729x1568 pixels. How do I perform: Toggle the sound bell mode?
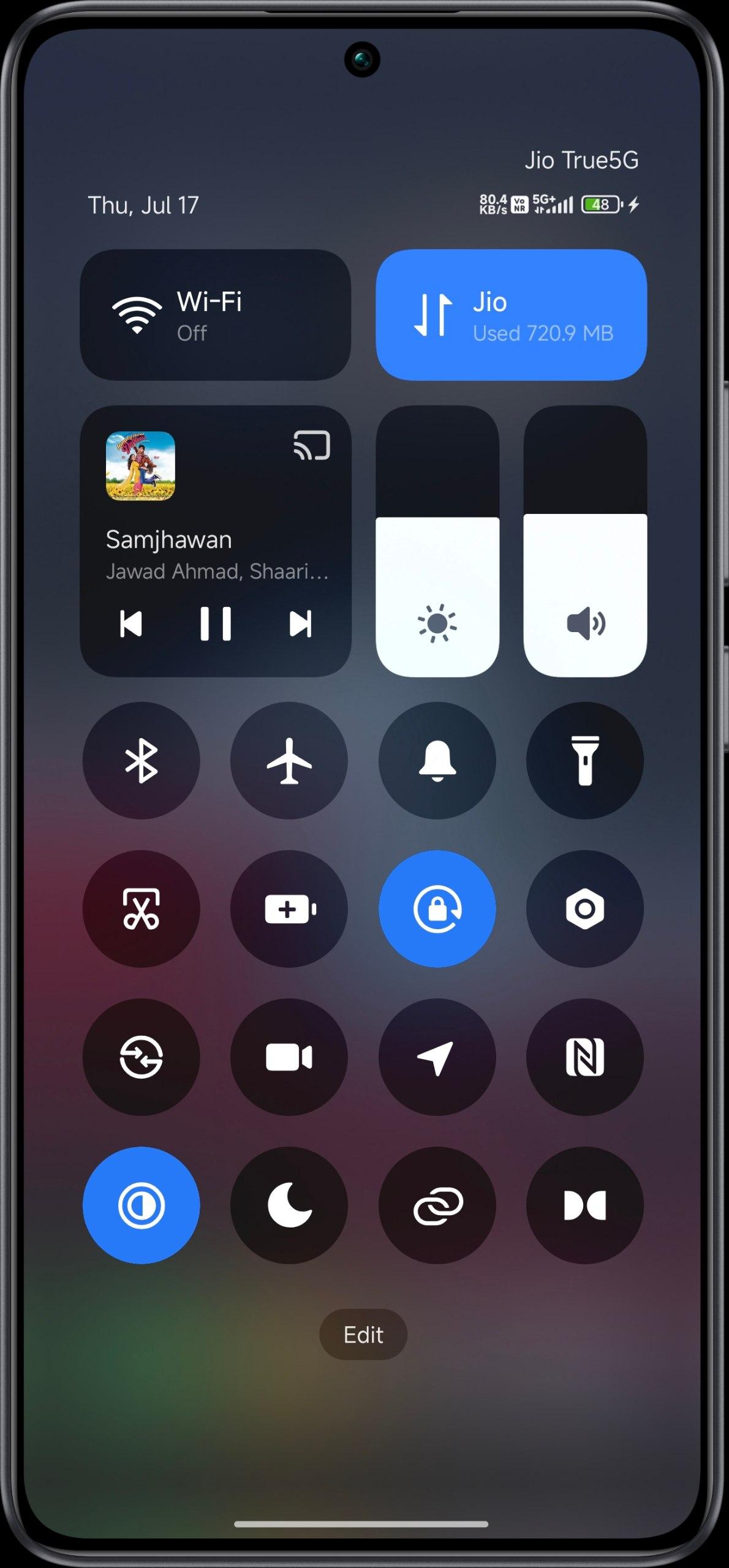(437, 761)
